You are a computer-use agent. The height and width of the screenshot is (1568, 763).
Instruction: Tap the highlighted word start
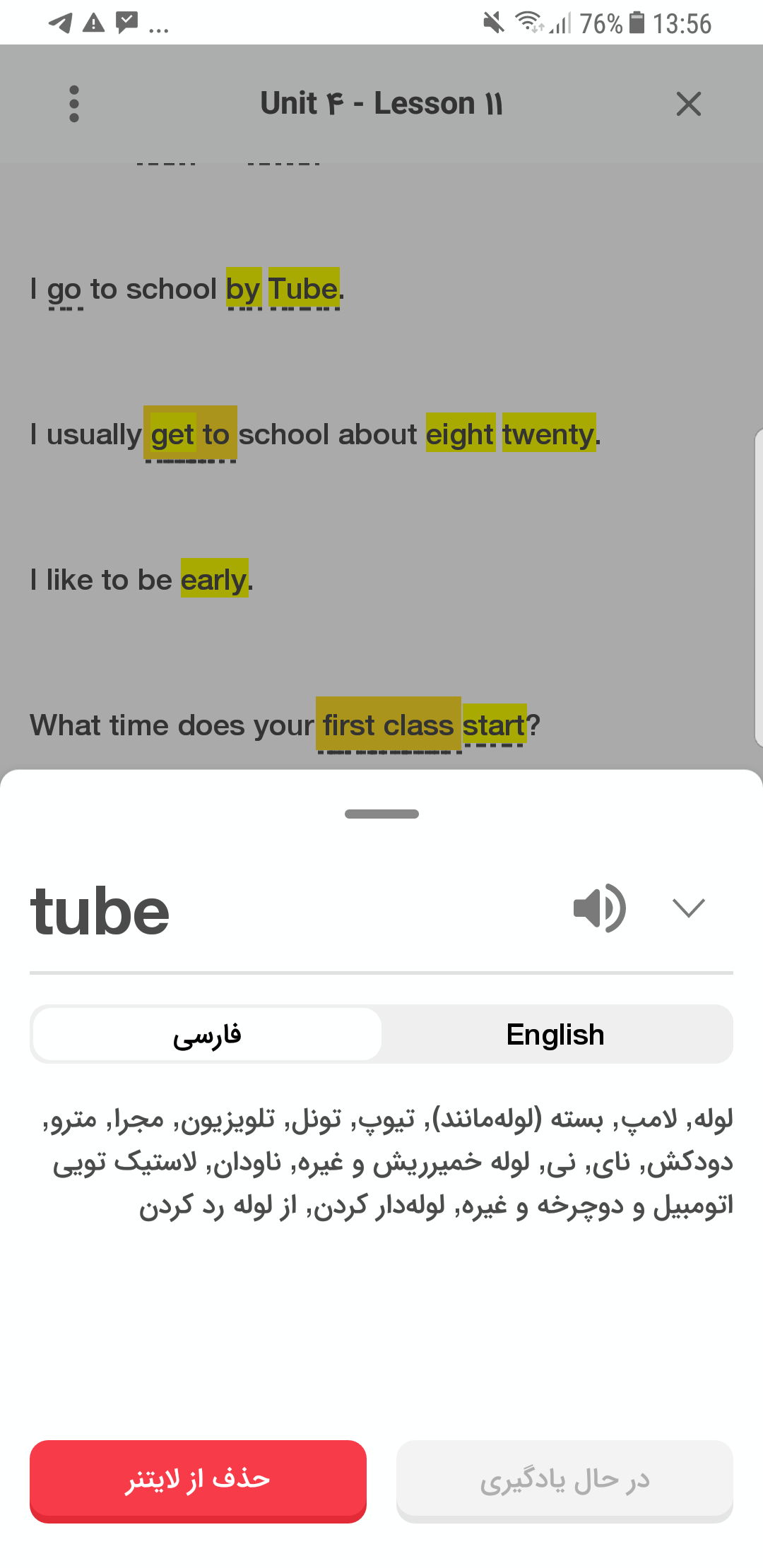(495, 724)
